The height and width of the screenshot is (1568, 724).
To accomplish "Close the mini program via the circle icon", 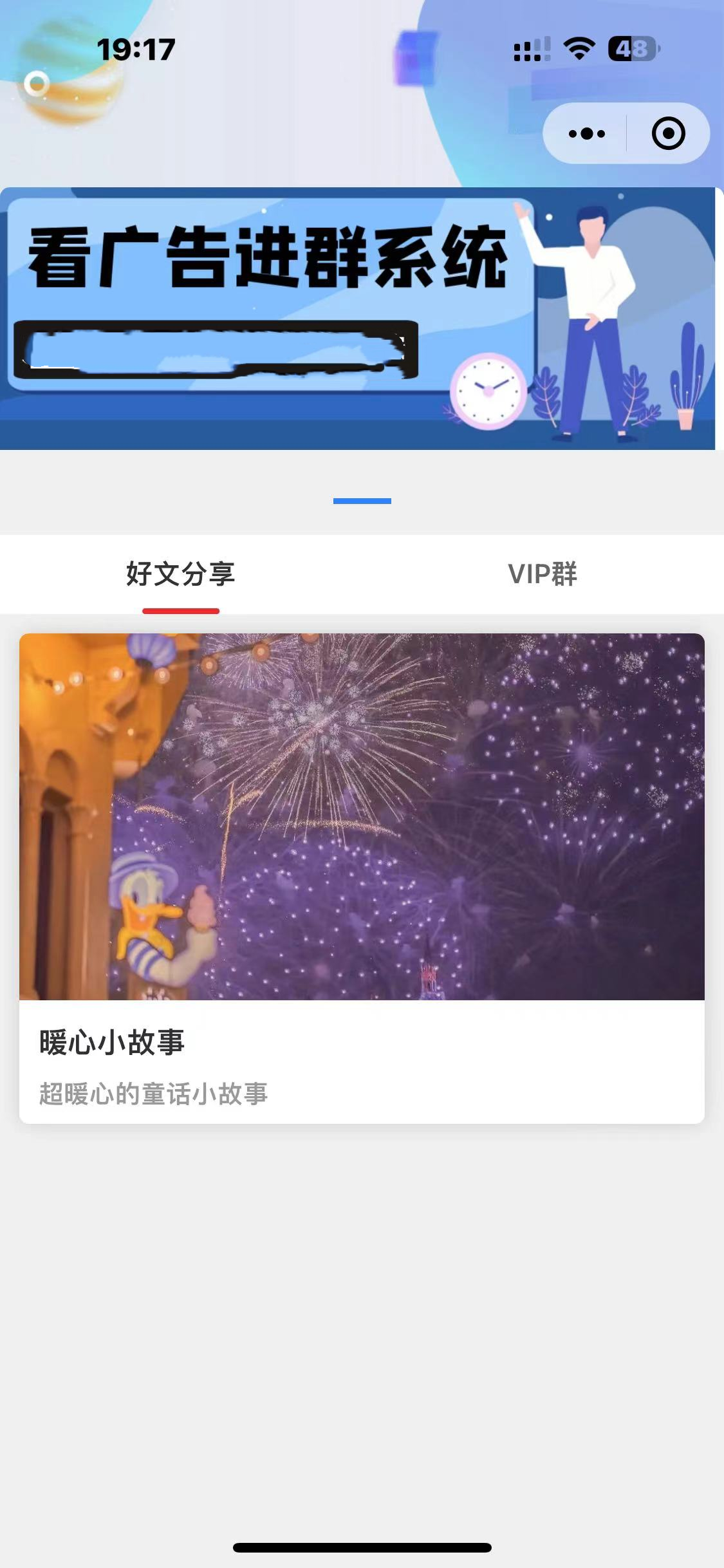I will pos(668,134).
